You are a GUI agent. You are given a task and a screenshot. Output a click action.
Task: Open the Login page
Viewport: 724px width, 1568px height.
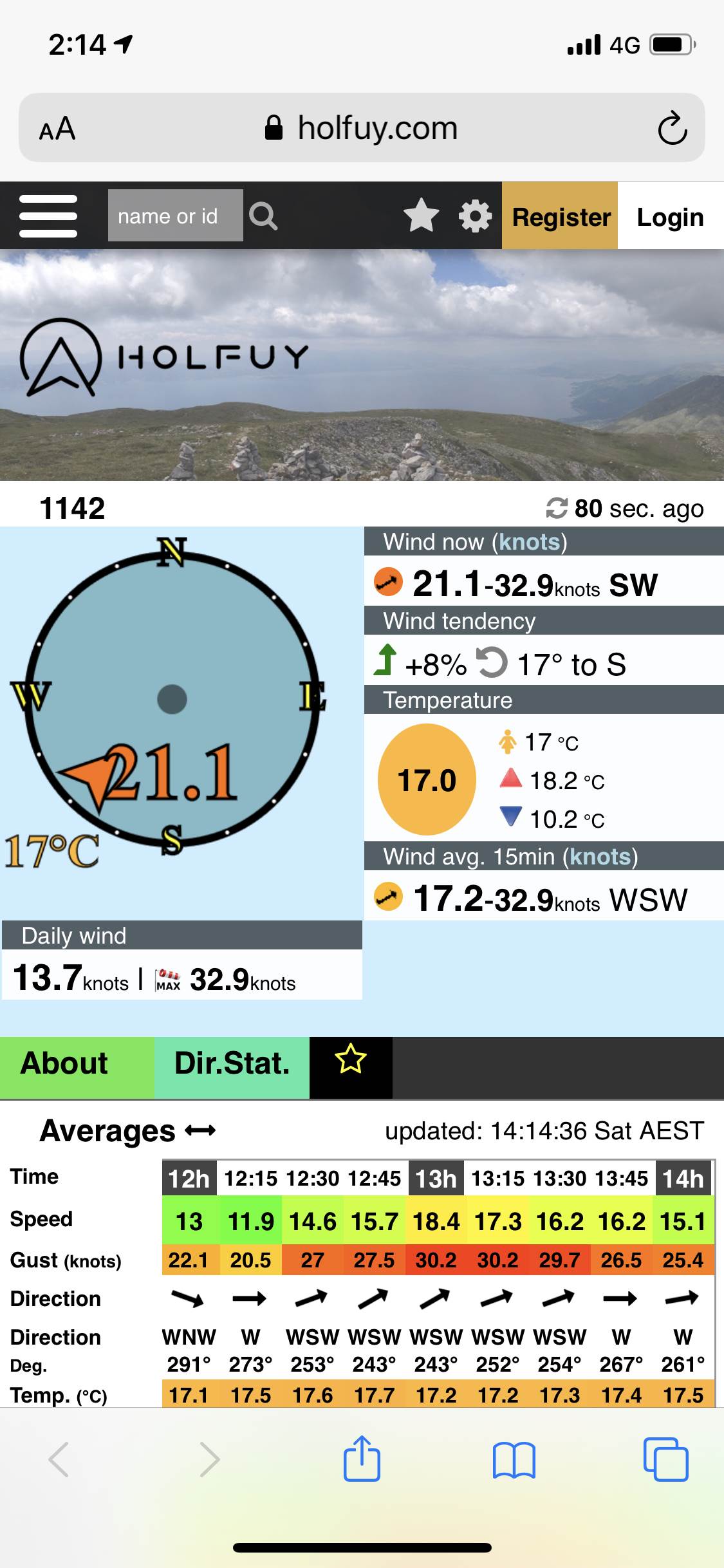(670, 217)
